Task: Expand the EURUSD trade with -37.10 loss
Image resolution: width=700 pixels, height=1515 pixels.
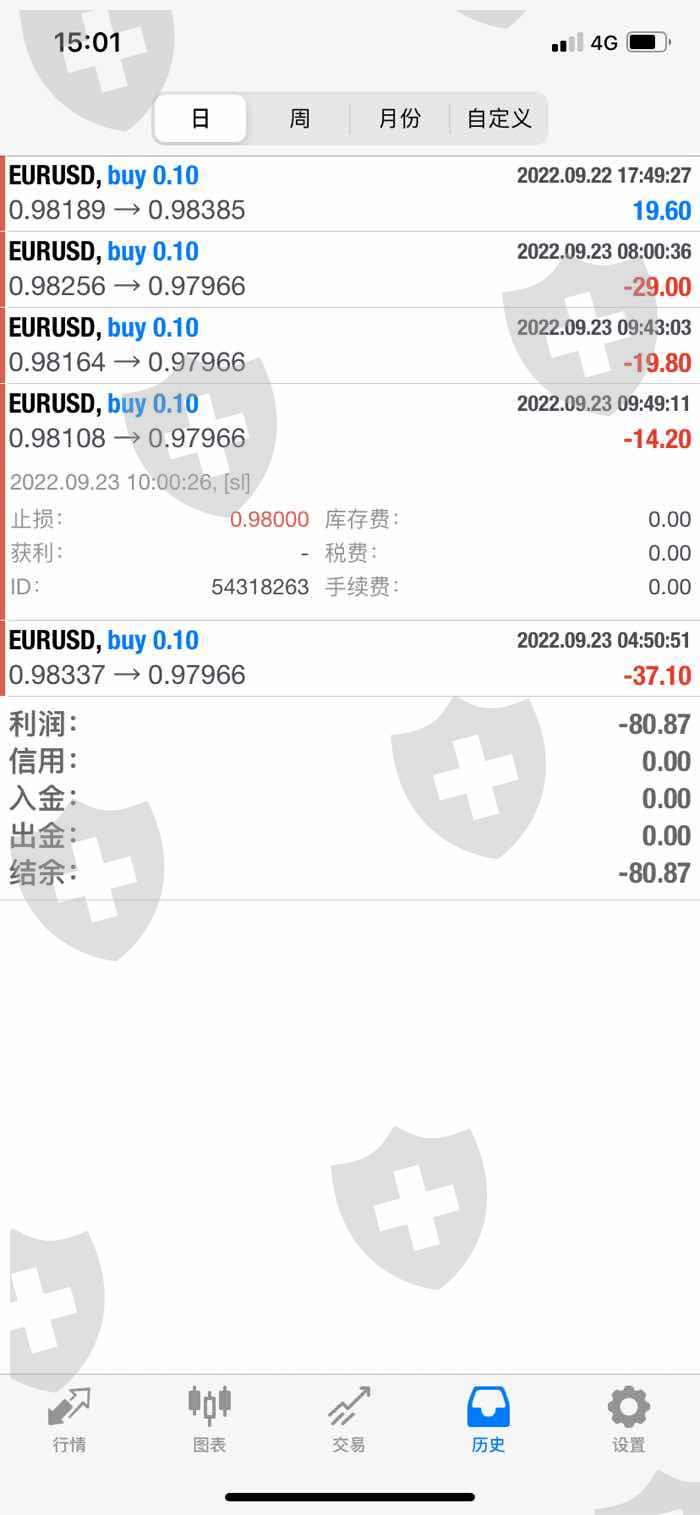Action: tap(350, 658)
